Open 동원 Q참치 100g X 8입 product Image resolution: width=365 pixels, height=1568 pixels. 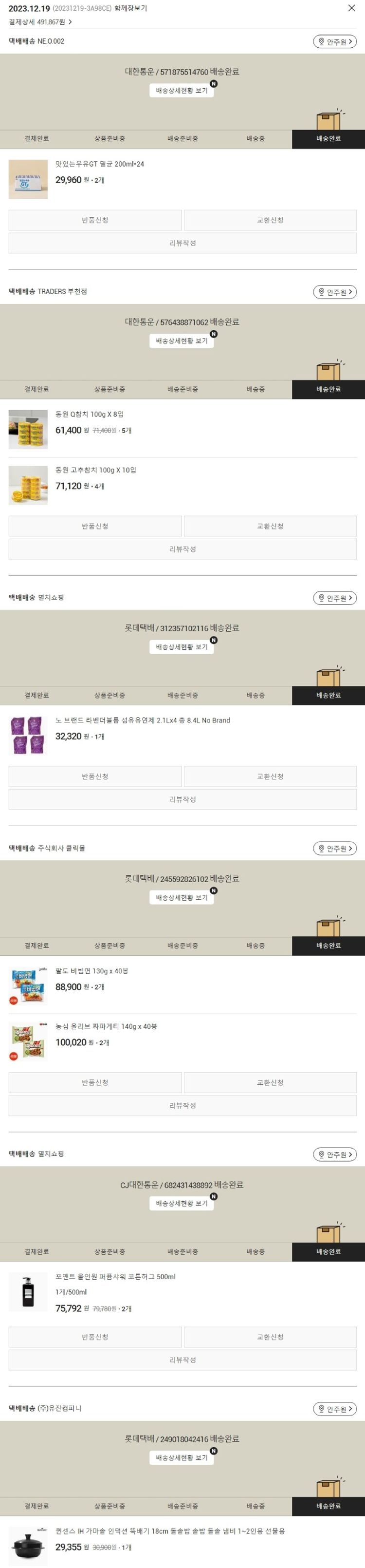[x=90, y=414]
